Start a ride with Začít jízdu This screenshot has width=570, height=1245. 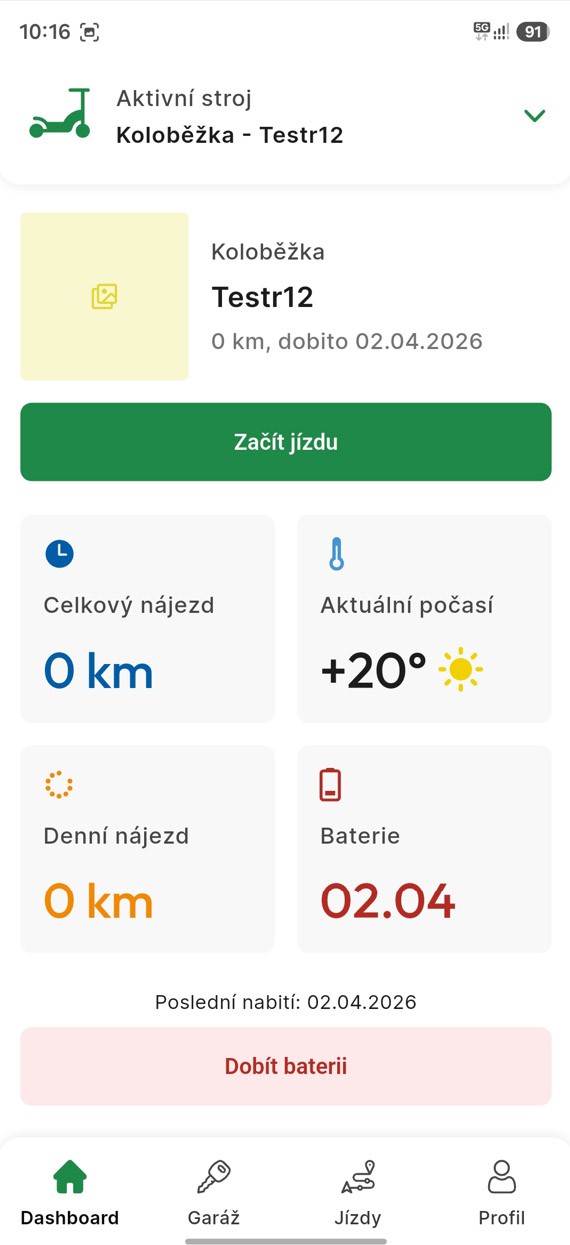pos(285,442)
